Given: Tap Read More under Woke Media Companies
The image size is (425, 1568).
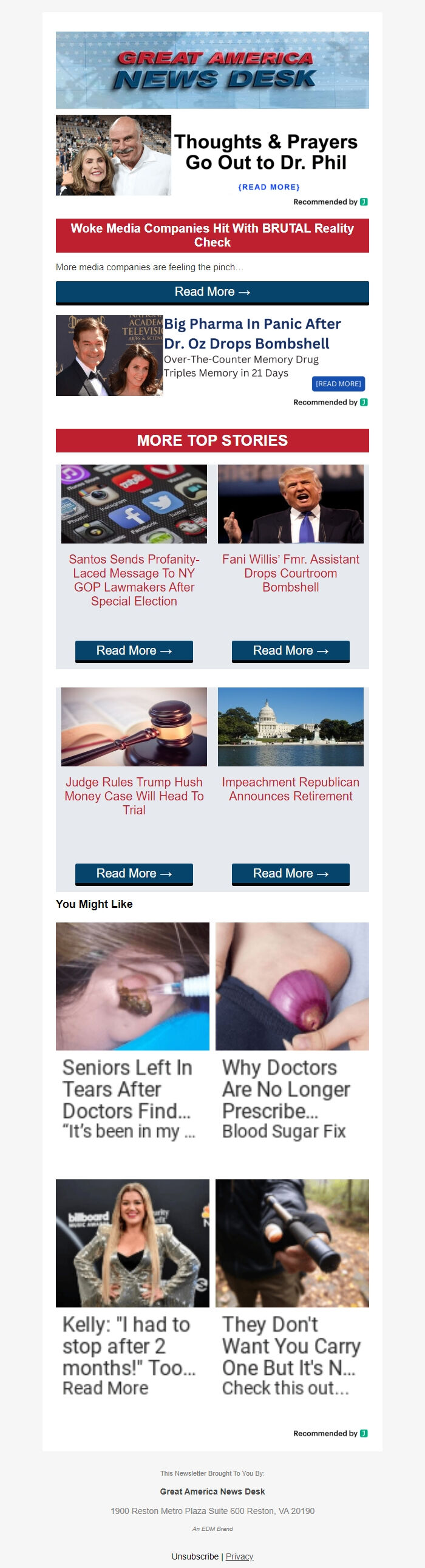Looking at the screenshot, I should coord(212,292).
